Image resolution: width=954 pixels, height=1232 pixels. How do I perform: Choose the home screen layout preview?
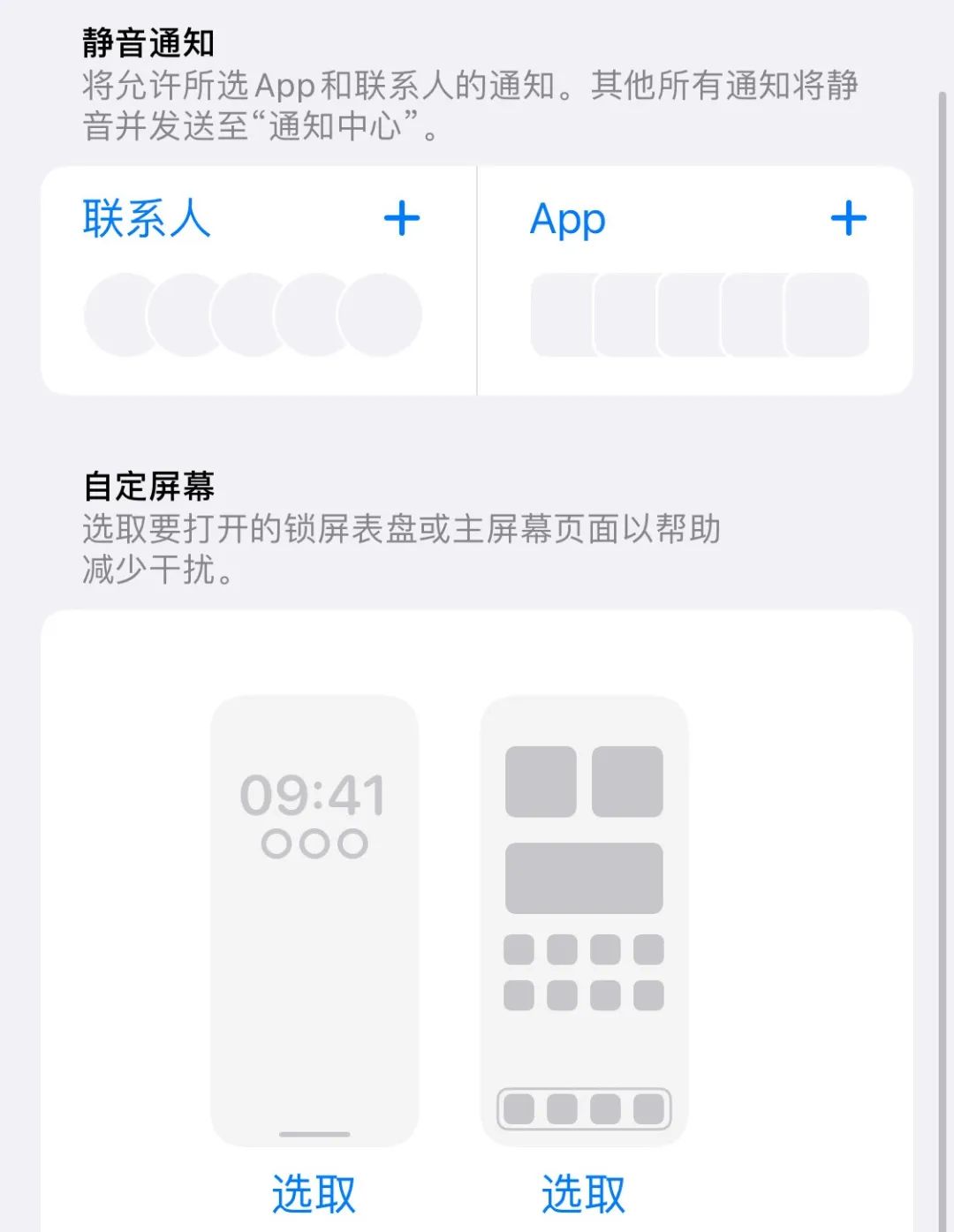[583, 918]
